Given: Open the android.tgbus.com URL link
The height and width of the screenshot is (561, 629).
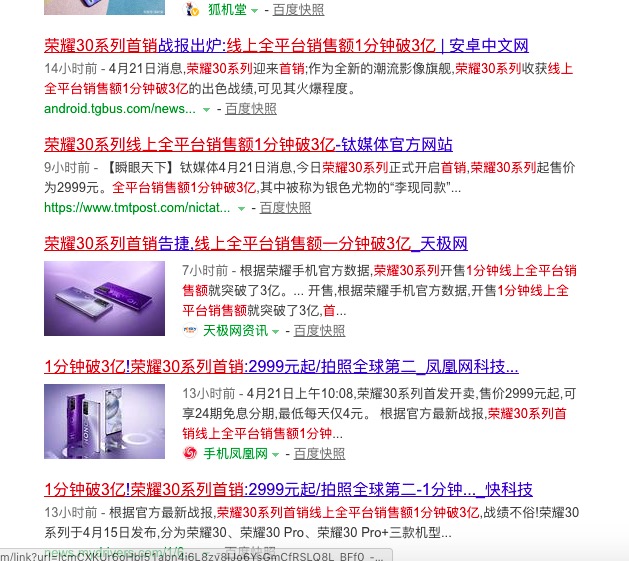Looking at the screenshot, I should coord(120,108).
